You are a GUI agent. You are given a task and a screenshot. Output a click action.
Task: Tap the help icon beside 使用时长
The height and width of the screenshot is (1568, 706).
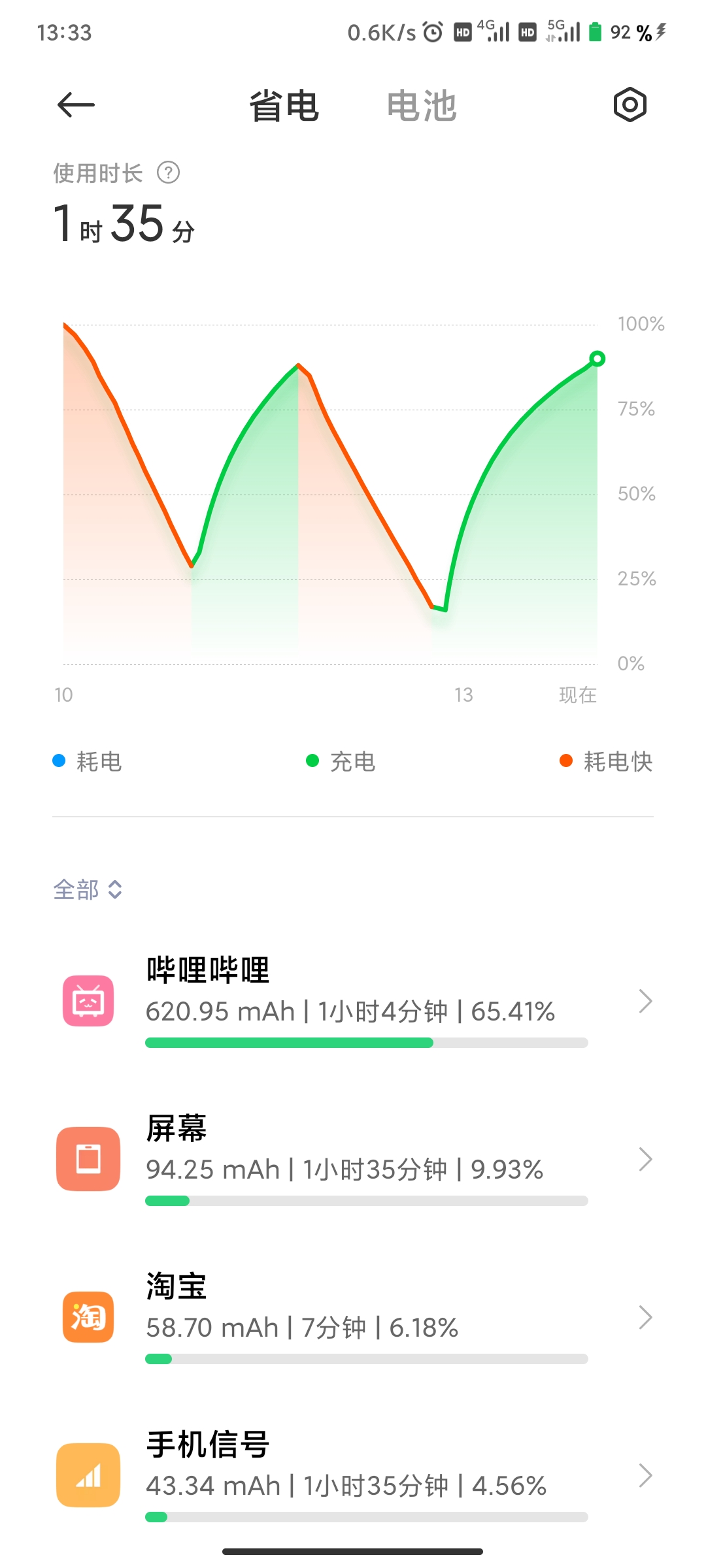pos(168,173)
